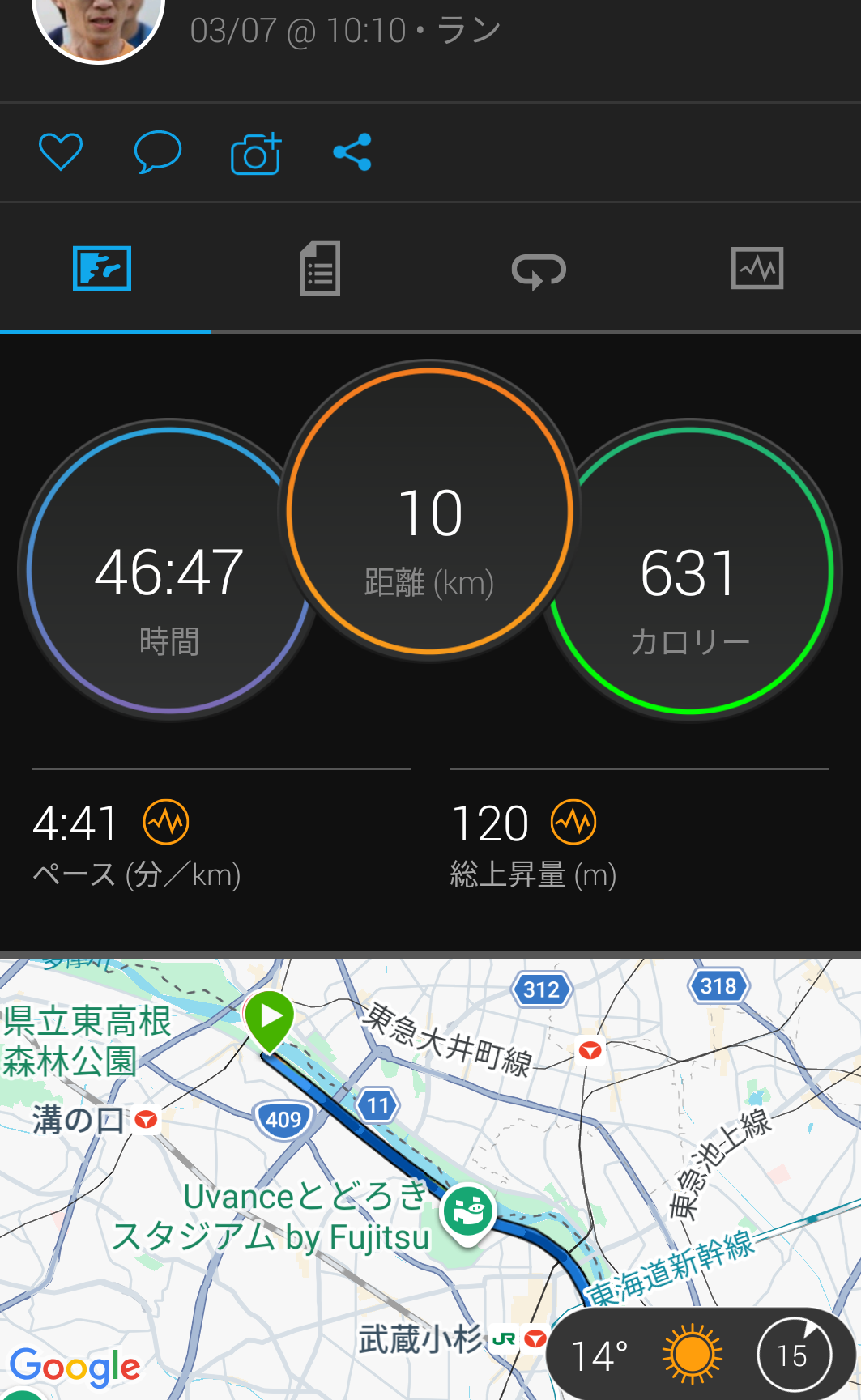Like this run activity
Screen dimensions: 861x1400
click(x=61, y=151)
